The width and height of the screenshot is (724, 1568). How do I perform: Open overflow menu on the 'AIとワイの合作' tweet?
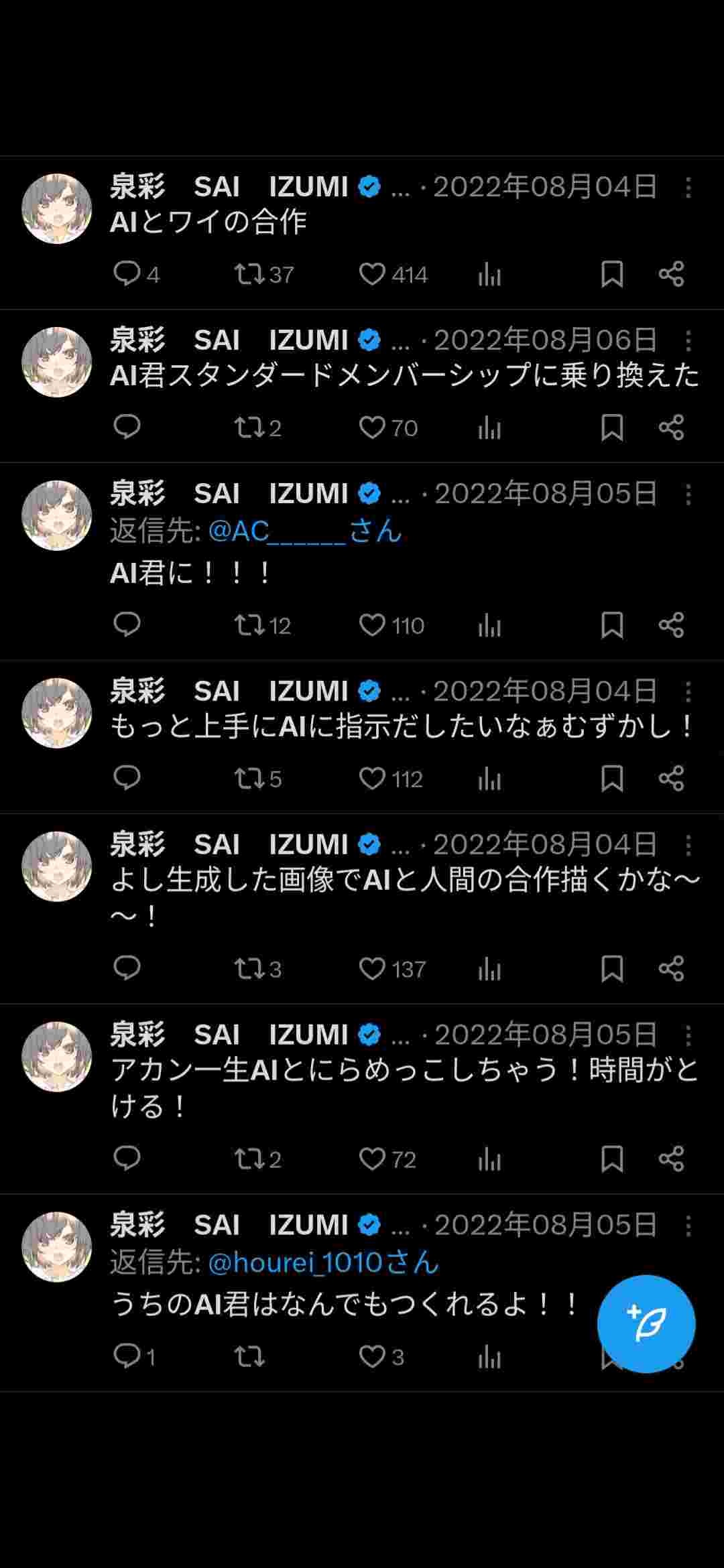click(x=688, y=188)
